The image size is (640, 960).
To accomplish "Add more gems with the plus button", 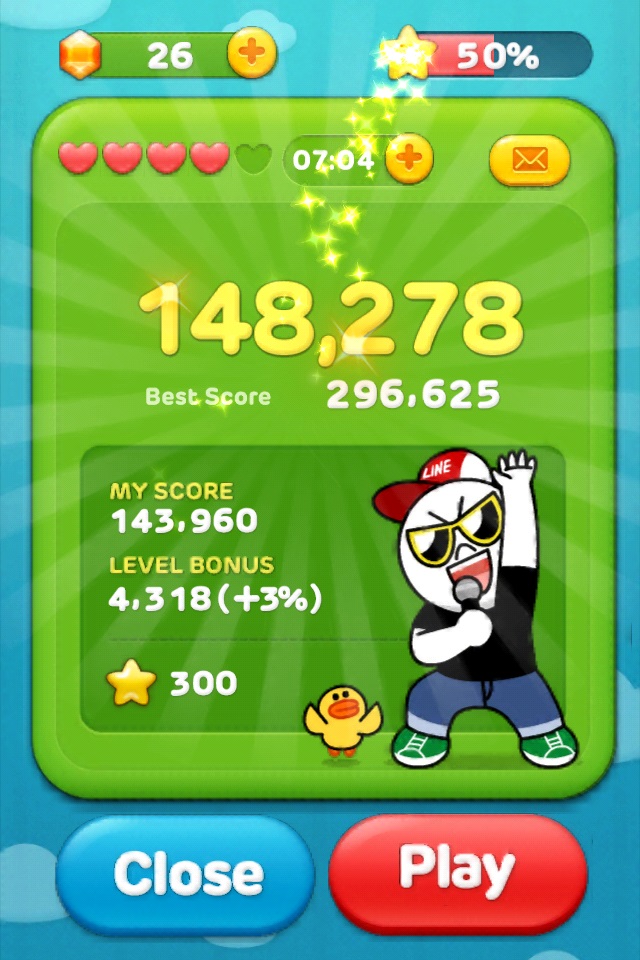I will (252, 54).
